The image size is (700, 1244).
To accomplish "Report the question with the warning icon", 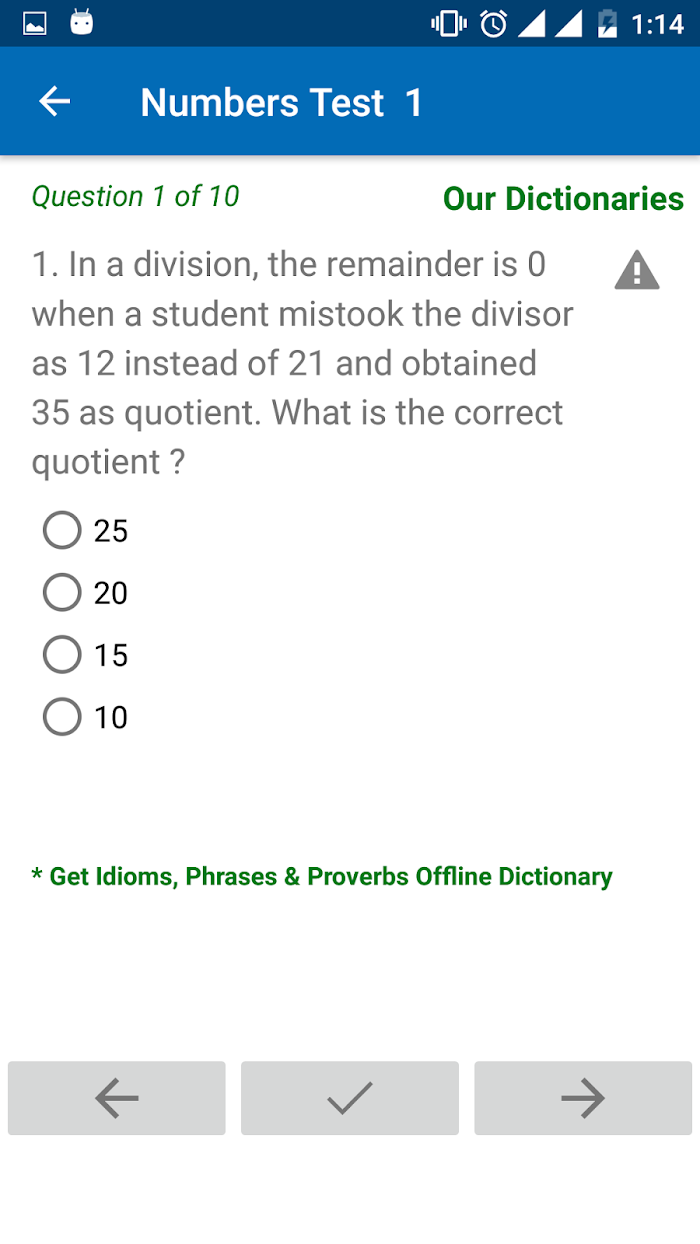I will pos(636,270).
